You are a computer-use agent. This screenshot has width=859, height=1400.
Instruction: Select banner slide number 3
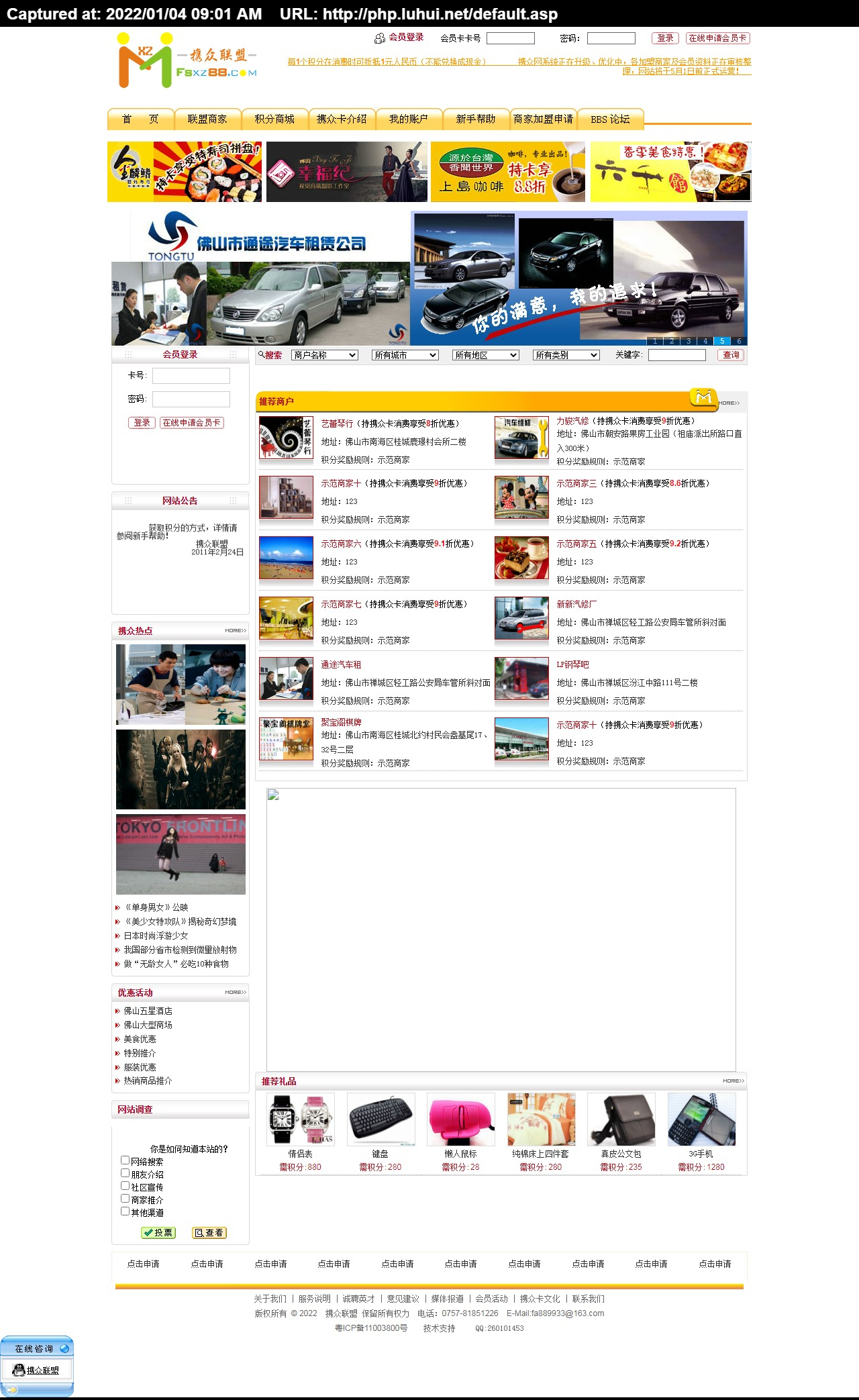pyautogui.click(x=689, y=341)
